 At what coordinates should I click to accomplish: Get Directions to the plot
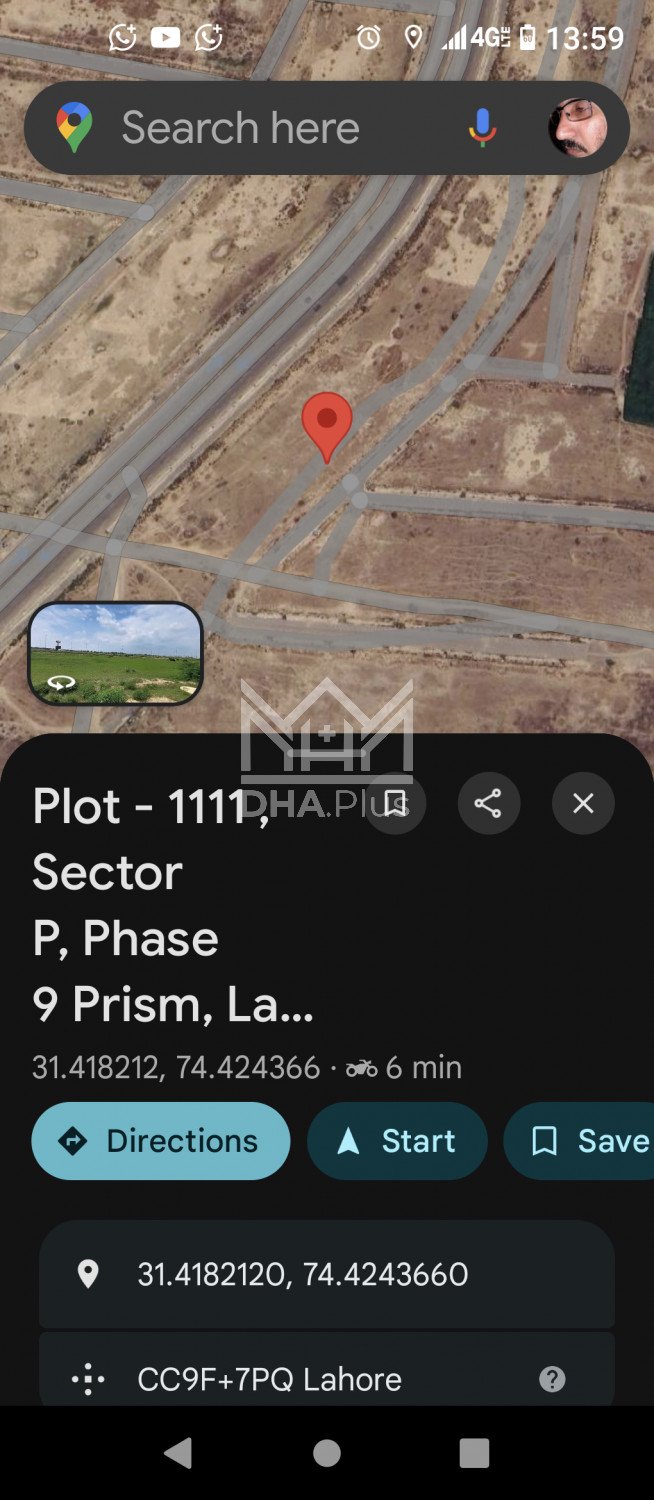click(x=161, y=1141)
